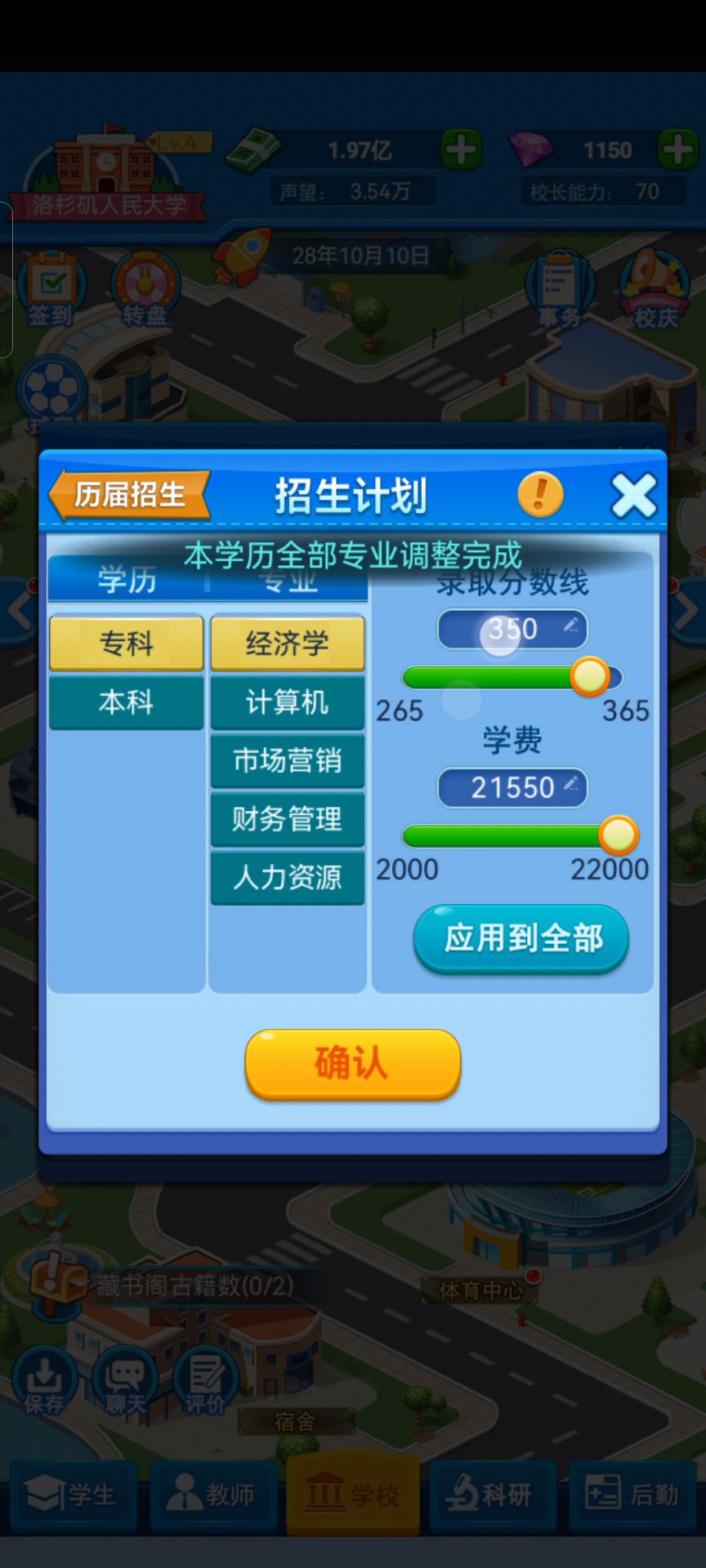The height and width of the screenshot is (1568, 706).
Task: Open the 历届招生 history
Action: [x=131, y=495]
